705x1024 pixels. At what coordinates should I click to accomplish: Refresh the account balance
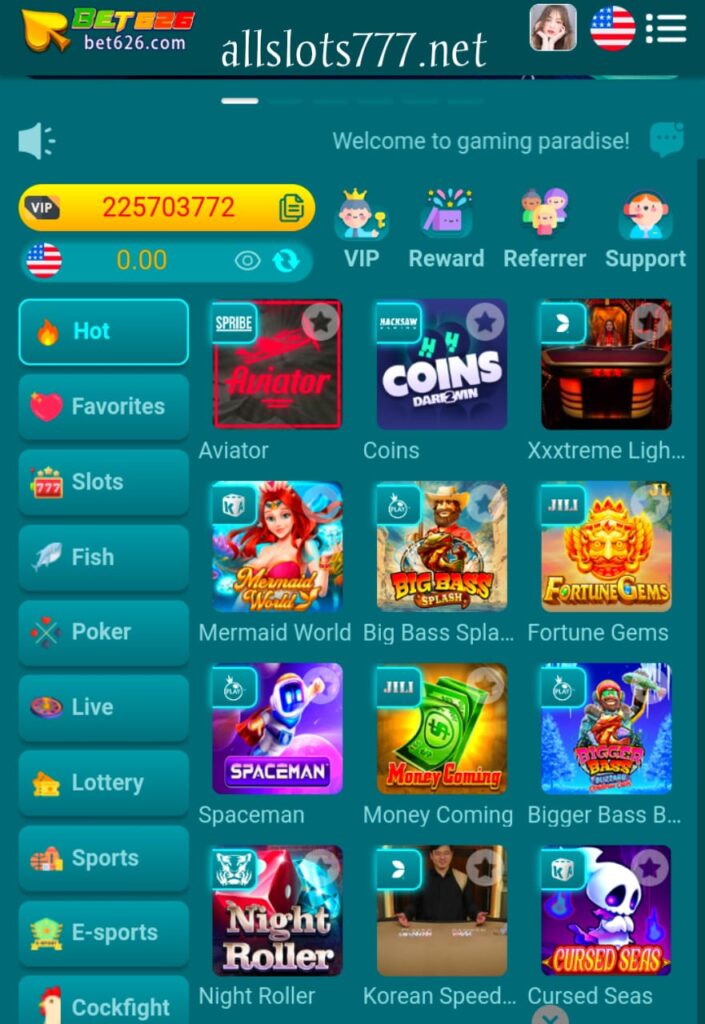[286, 261]
